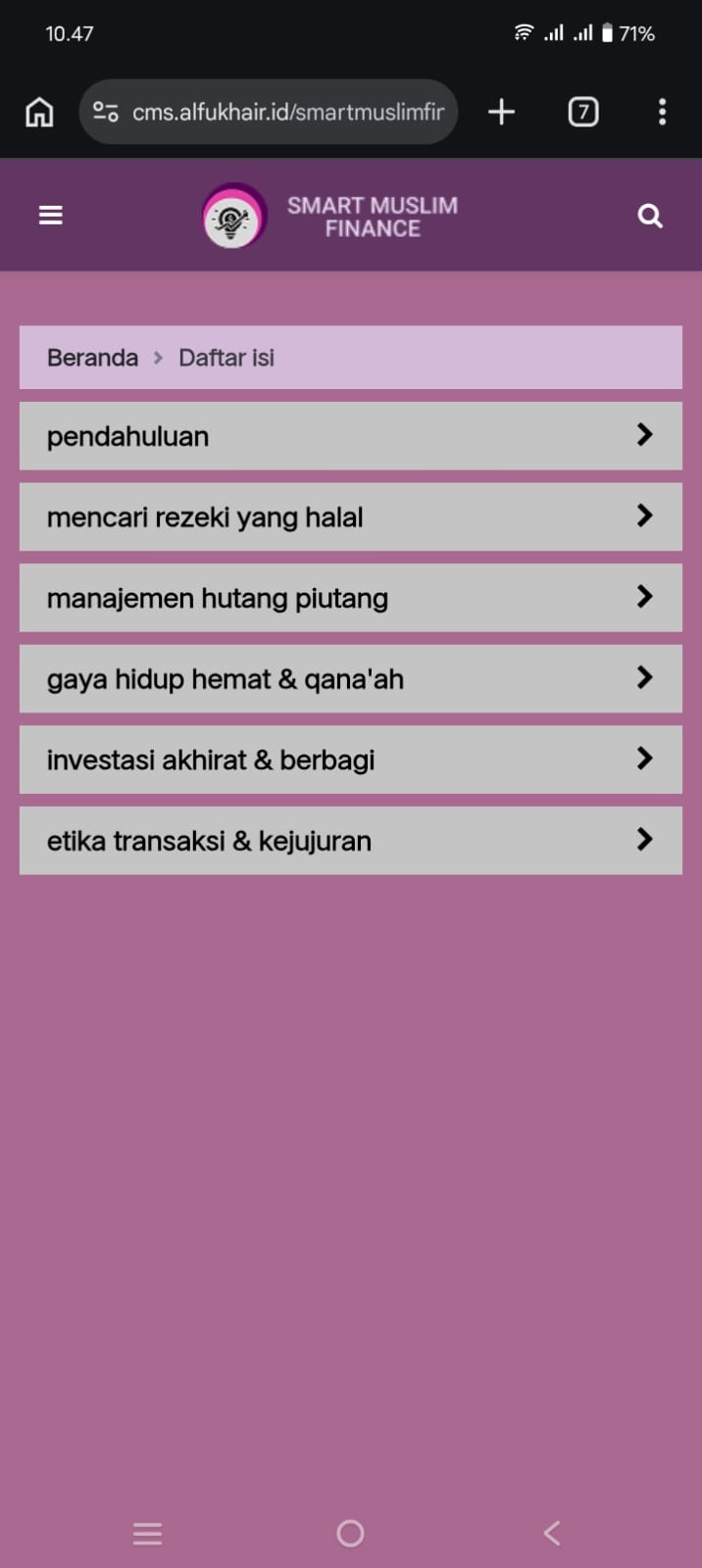View investasi akhirat & berbagi
Viewport: 702px width, 1568px height.
351,759
